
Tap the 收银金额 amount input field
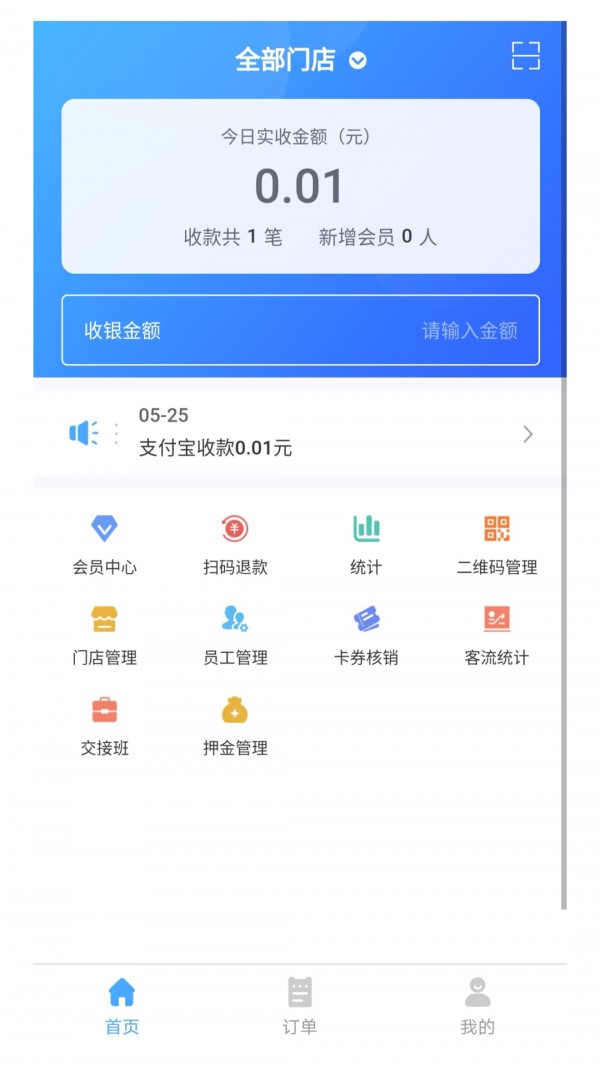300,330
